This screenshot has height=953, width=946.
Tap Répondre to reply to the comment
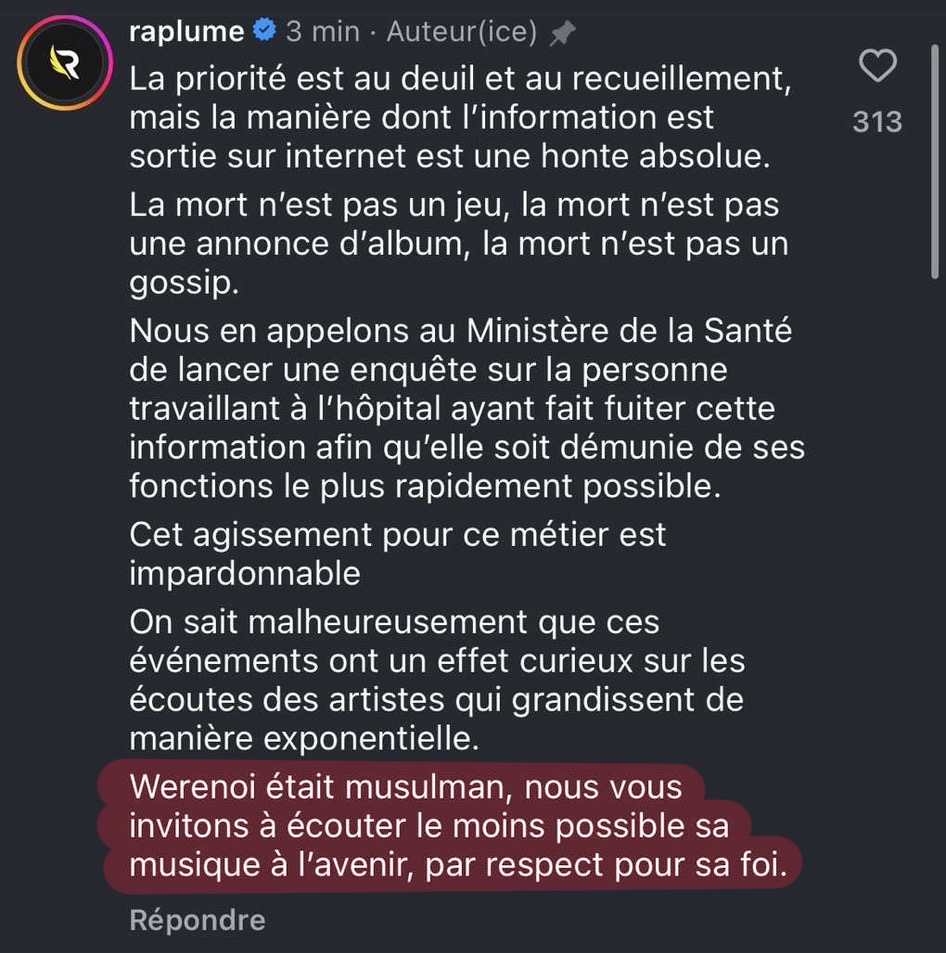pyautogui.click(x=197, y=919)
